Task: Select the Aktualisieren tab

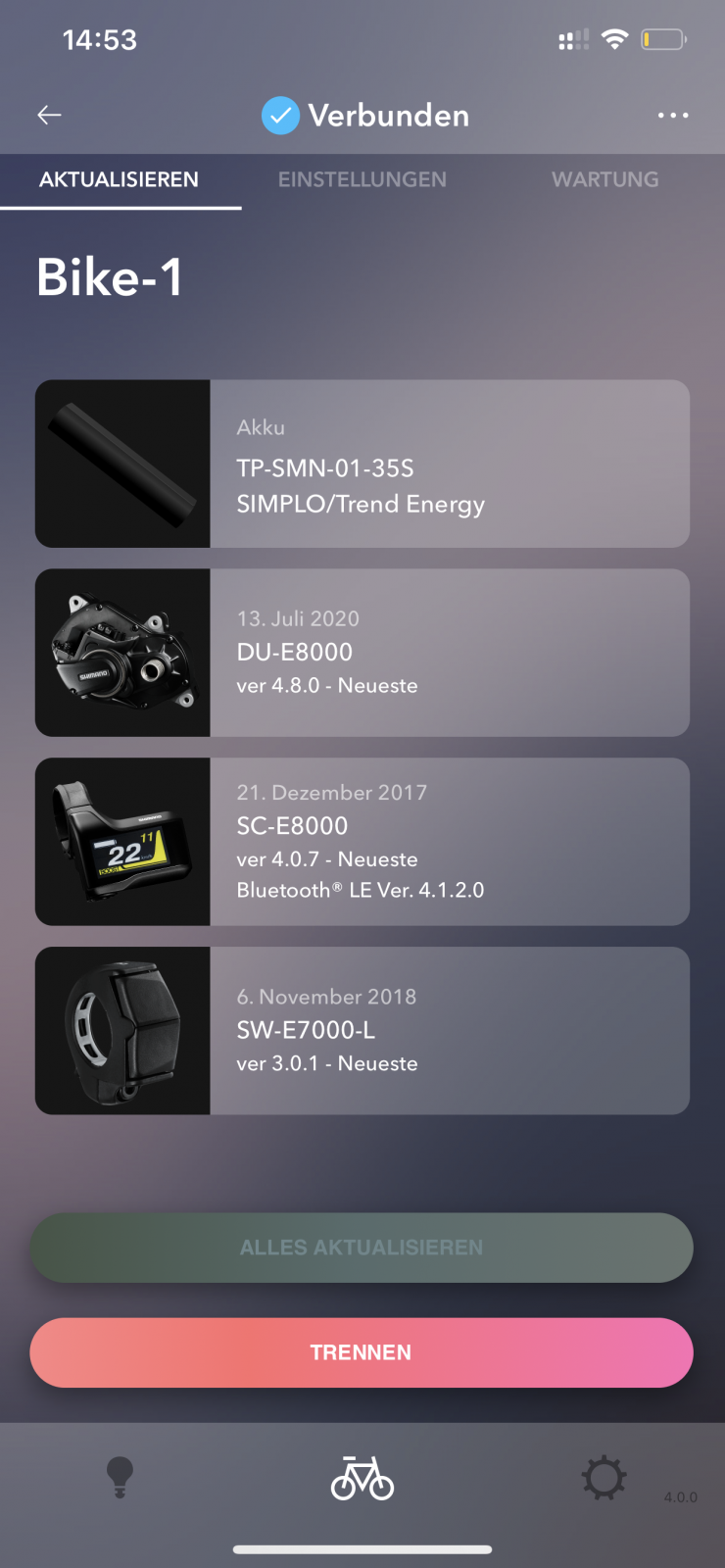Action: 120,180
